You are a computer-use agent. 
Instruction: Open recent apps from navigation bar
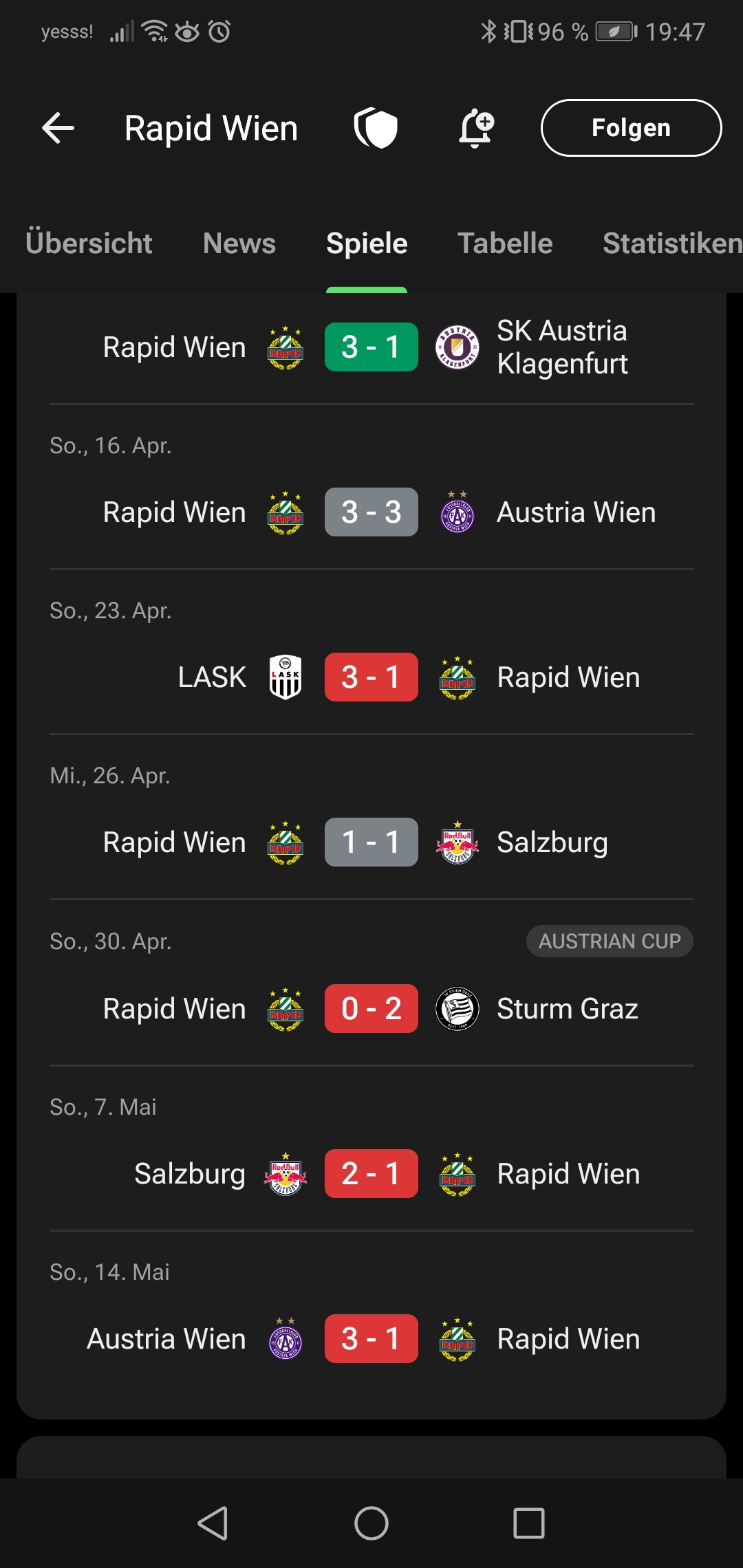point(529,1523)
